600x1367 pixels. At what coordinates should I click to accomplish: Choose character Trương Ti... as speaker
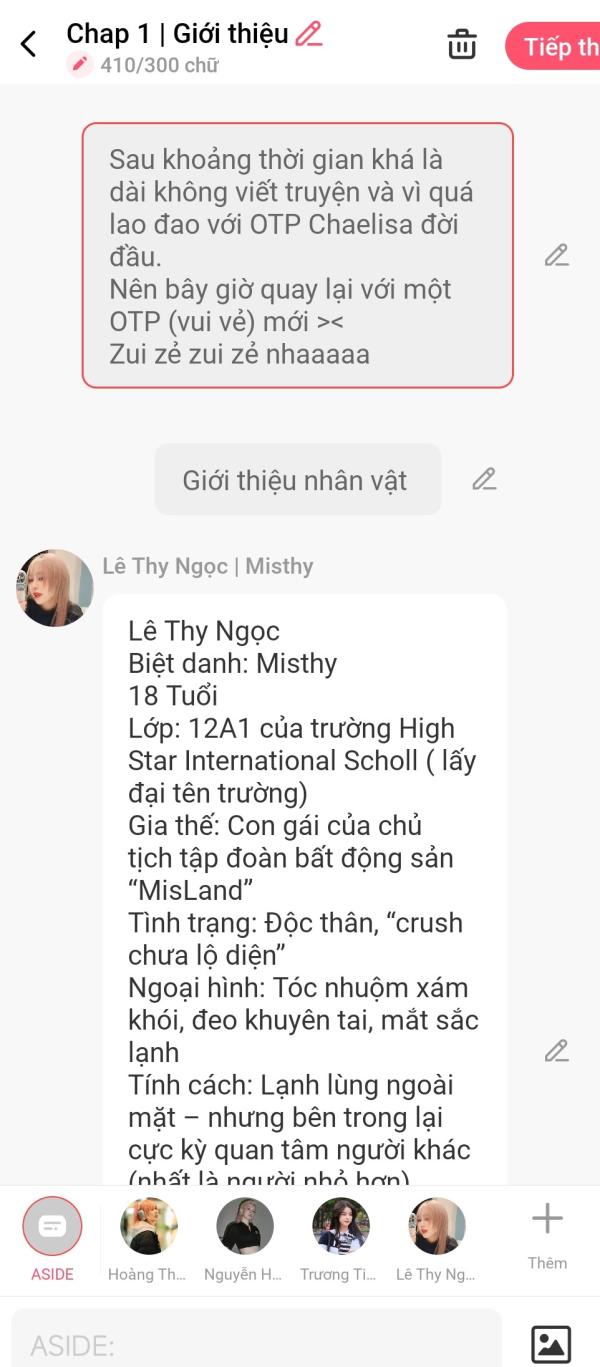click(x=340, y=1239)
